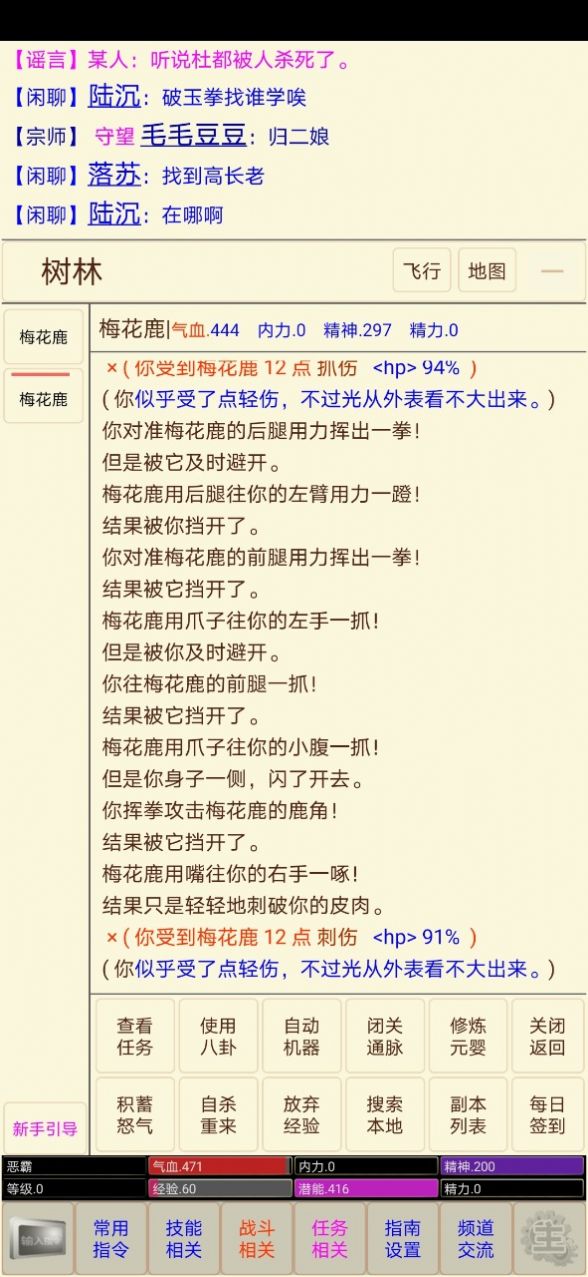The image size is (588, 1277).
Task: Open the 新手引导 beginner guide
Action: [x=44, y=1128]
